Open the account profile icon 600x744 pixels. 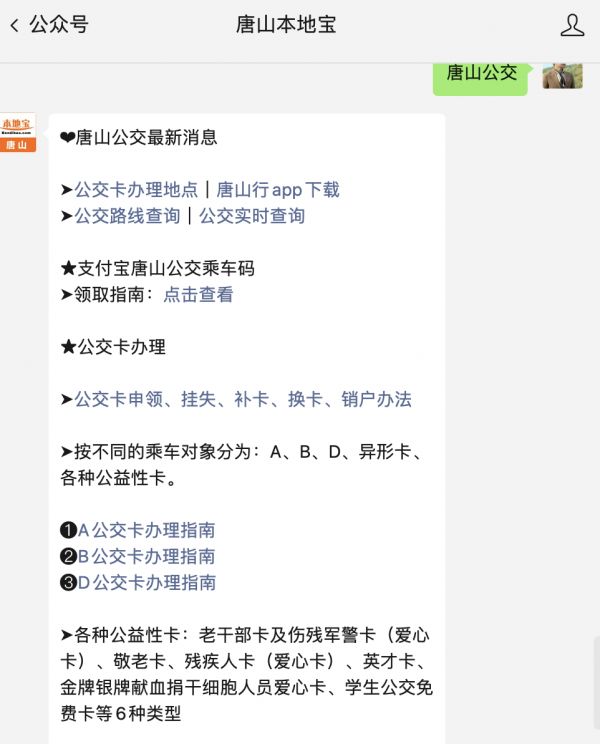click(572, 25)
